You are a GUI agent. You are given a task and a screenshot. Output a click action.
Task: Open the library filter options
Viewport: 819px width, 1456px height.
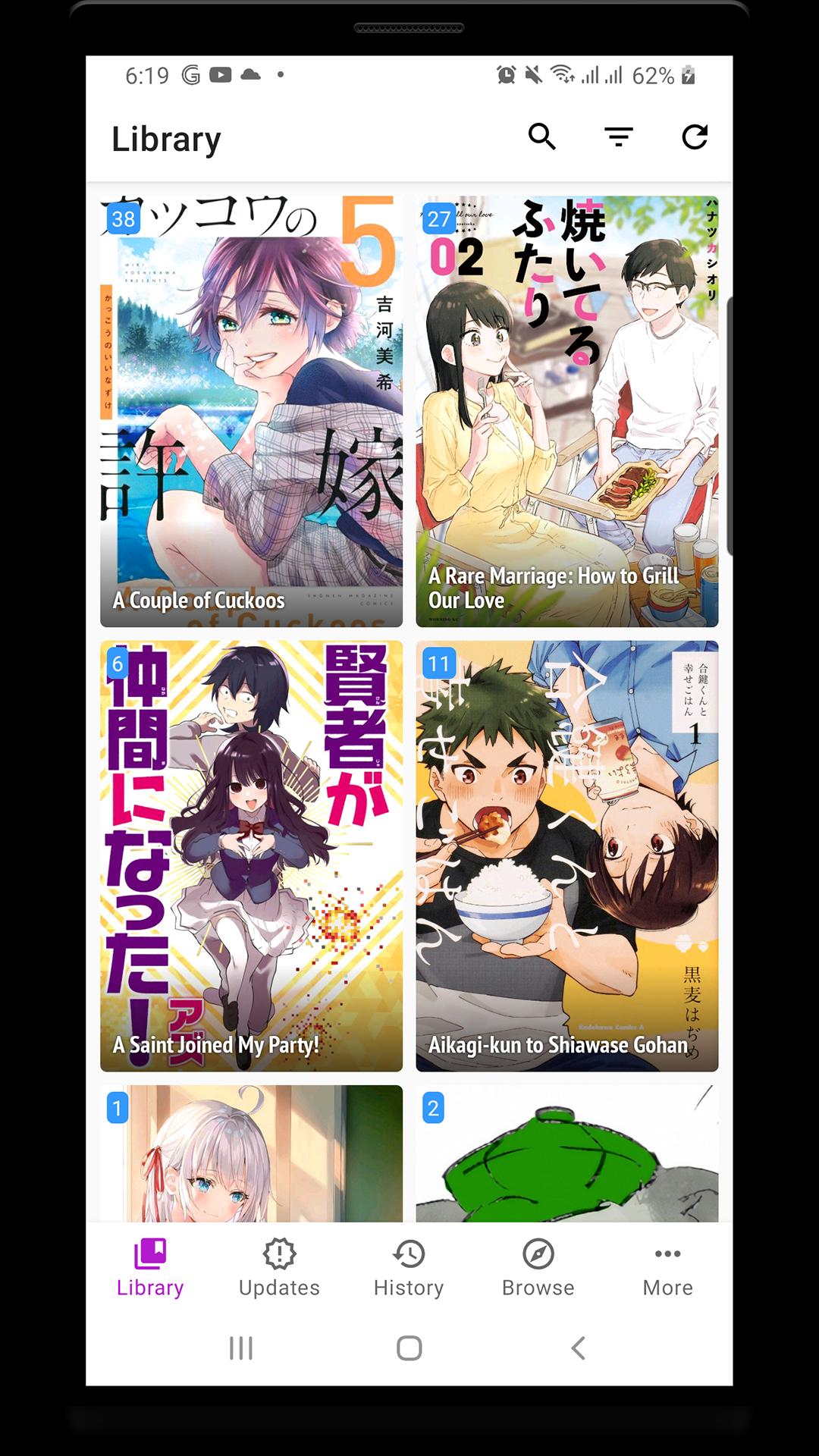click(x=618, y=137)
